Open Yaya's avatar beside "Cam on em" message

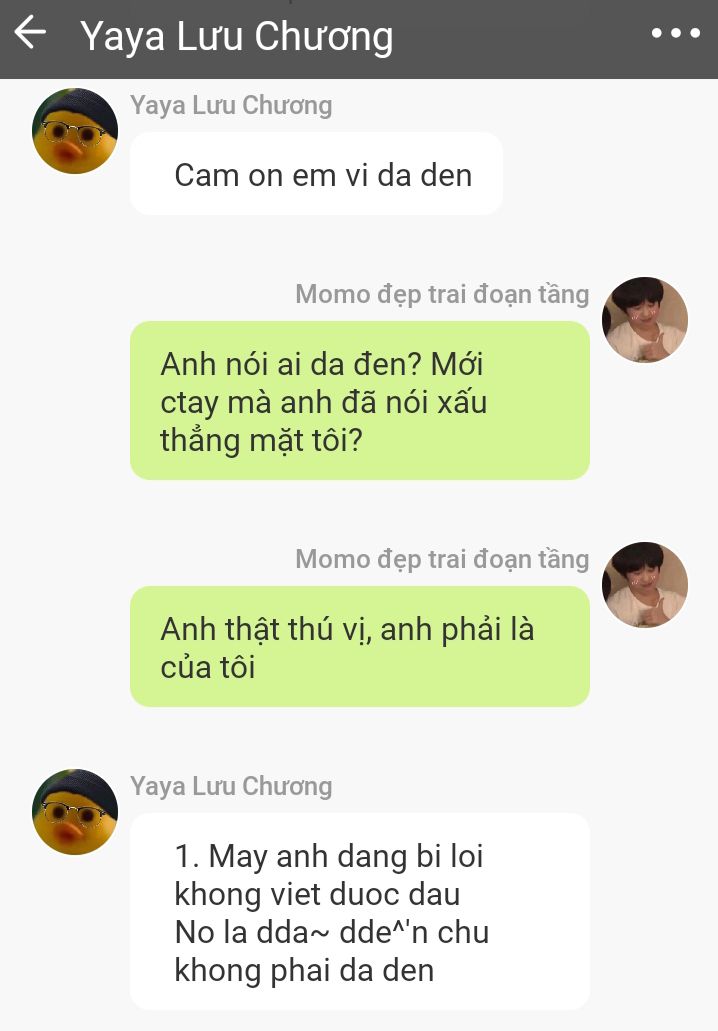75,131
